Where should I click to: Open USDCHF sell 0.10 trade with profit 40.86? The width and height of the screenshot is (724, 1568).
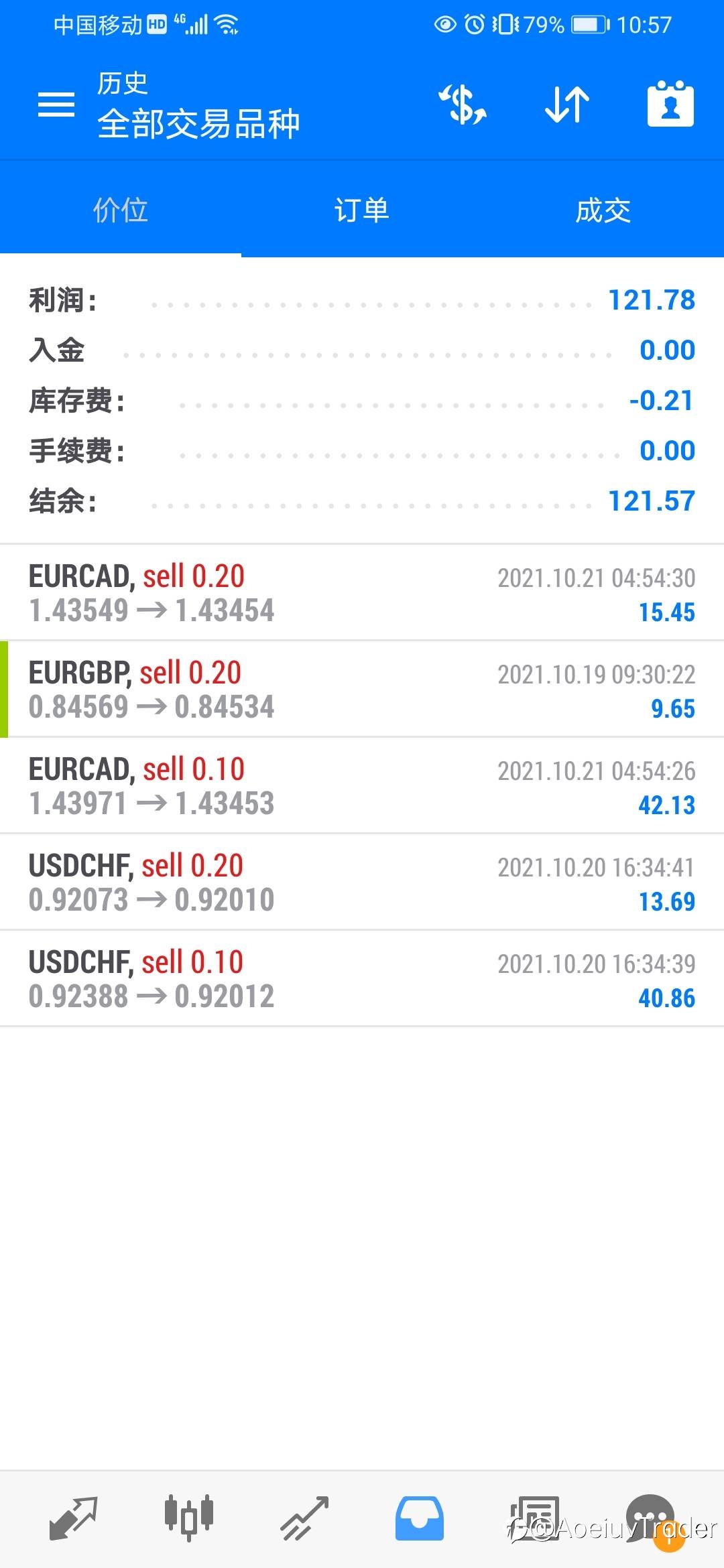[x=362, y=978]
